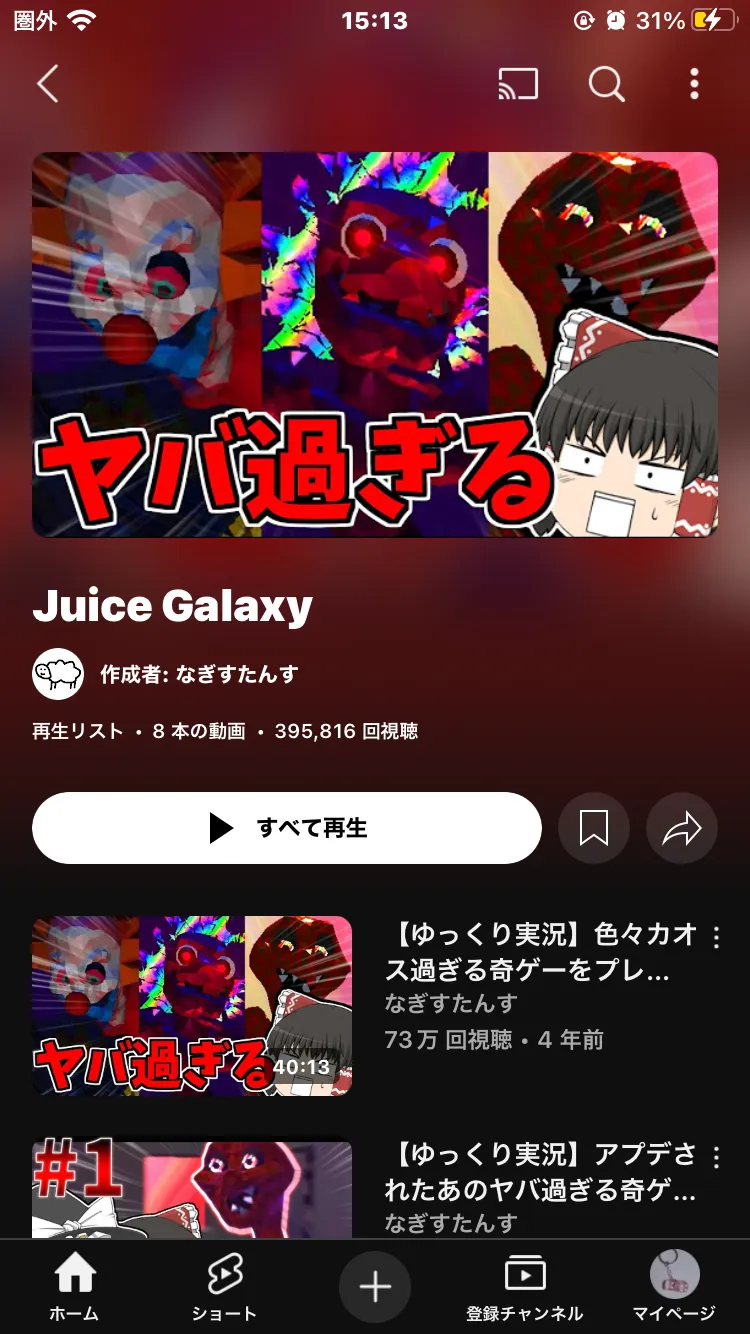Open options for the アプデされた video

click(716, 1158)
